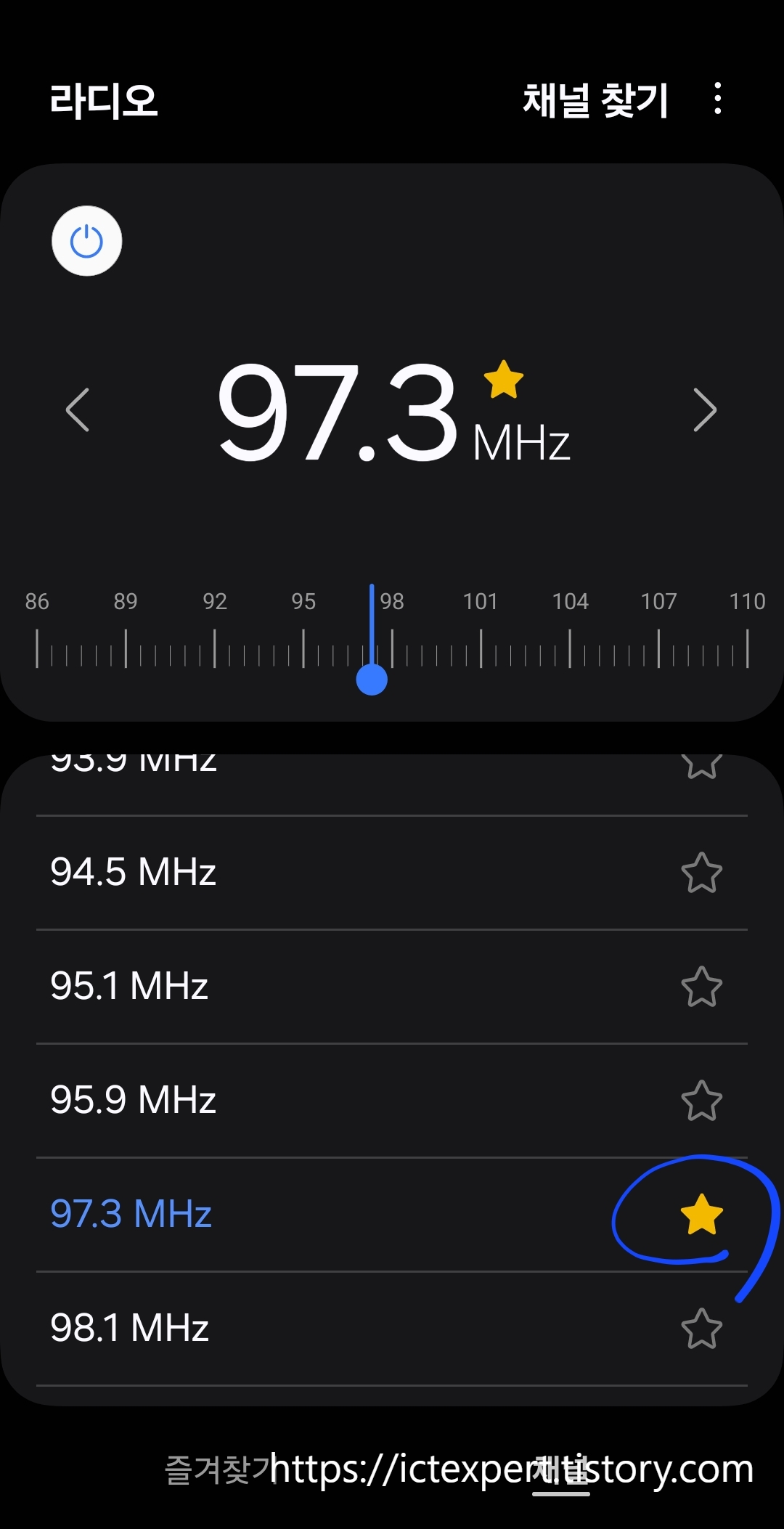Remove 97.3 MHz from favorites in the list
The image size is (784, 1529).
(x=701, y=1215)
